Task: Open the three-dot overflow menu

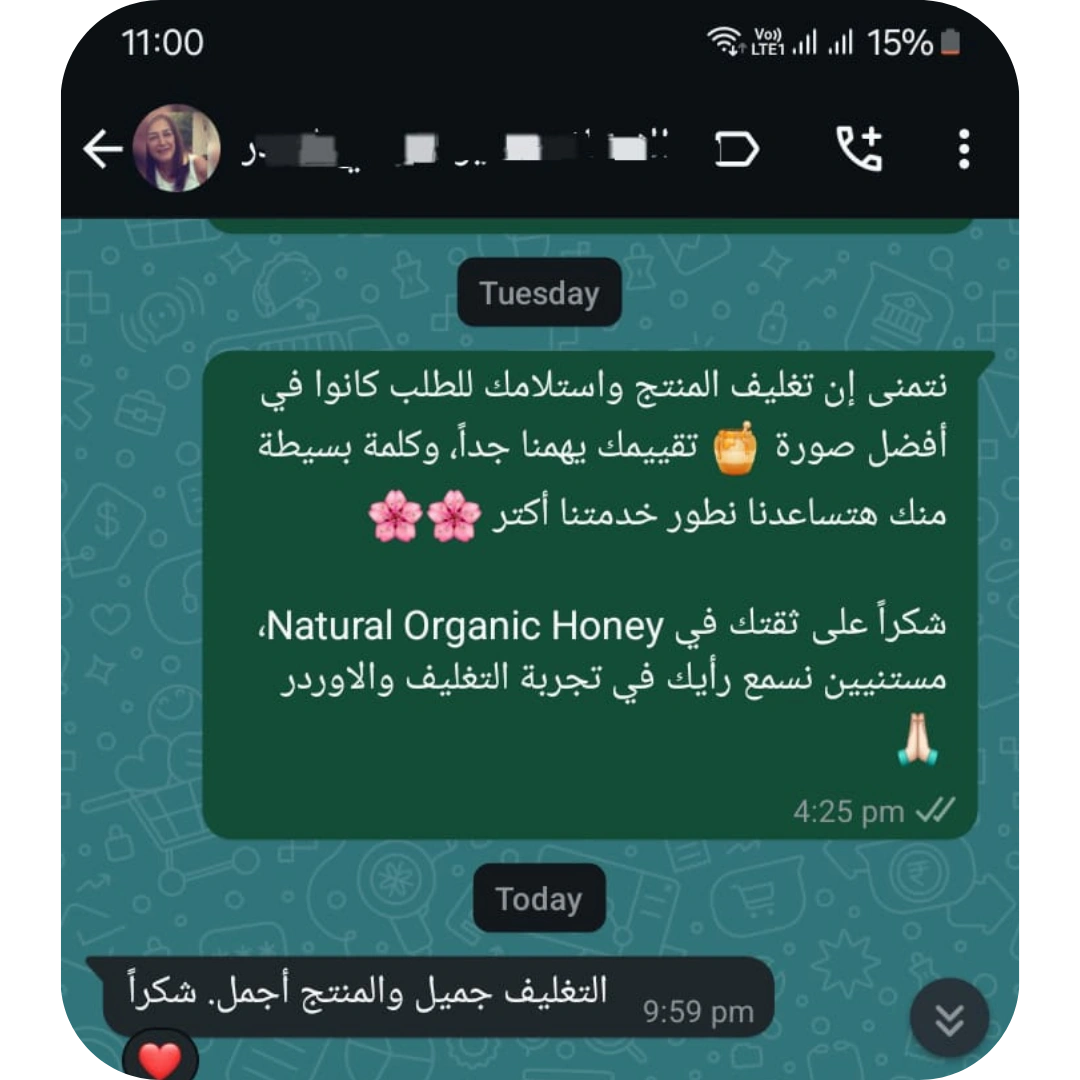Action: tap(963, 150)
